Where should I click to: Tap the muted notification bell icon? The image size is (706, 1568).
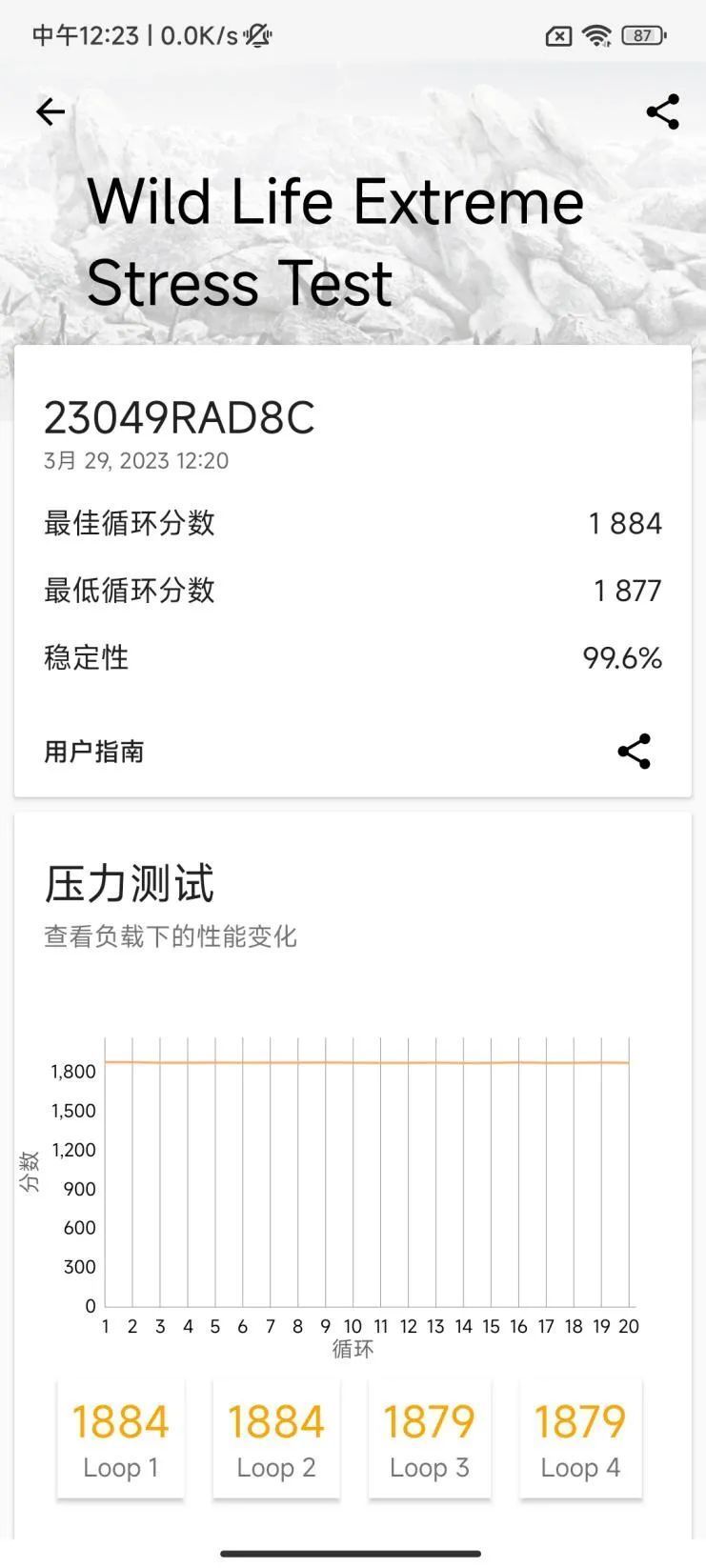[x=255, y=35]
